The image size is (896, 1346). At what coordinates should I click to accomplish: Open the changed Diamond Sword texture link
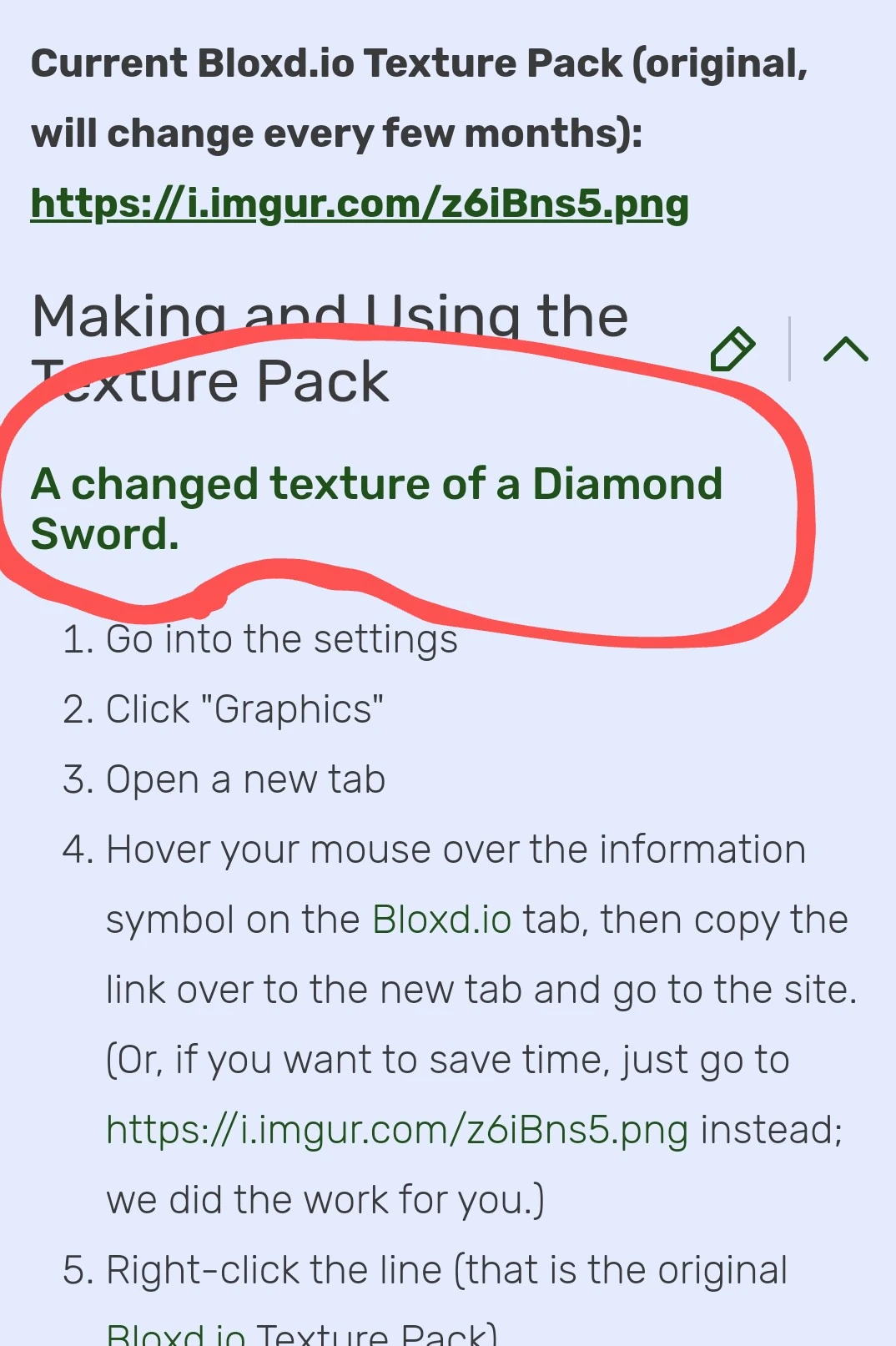pyautogui.click(x=375, y=507)
